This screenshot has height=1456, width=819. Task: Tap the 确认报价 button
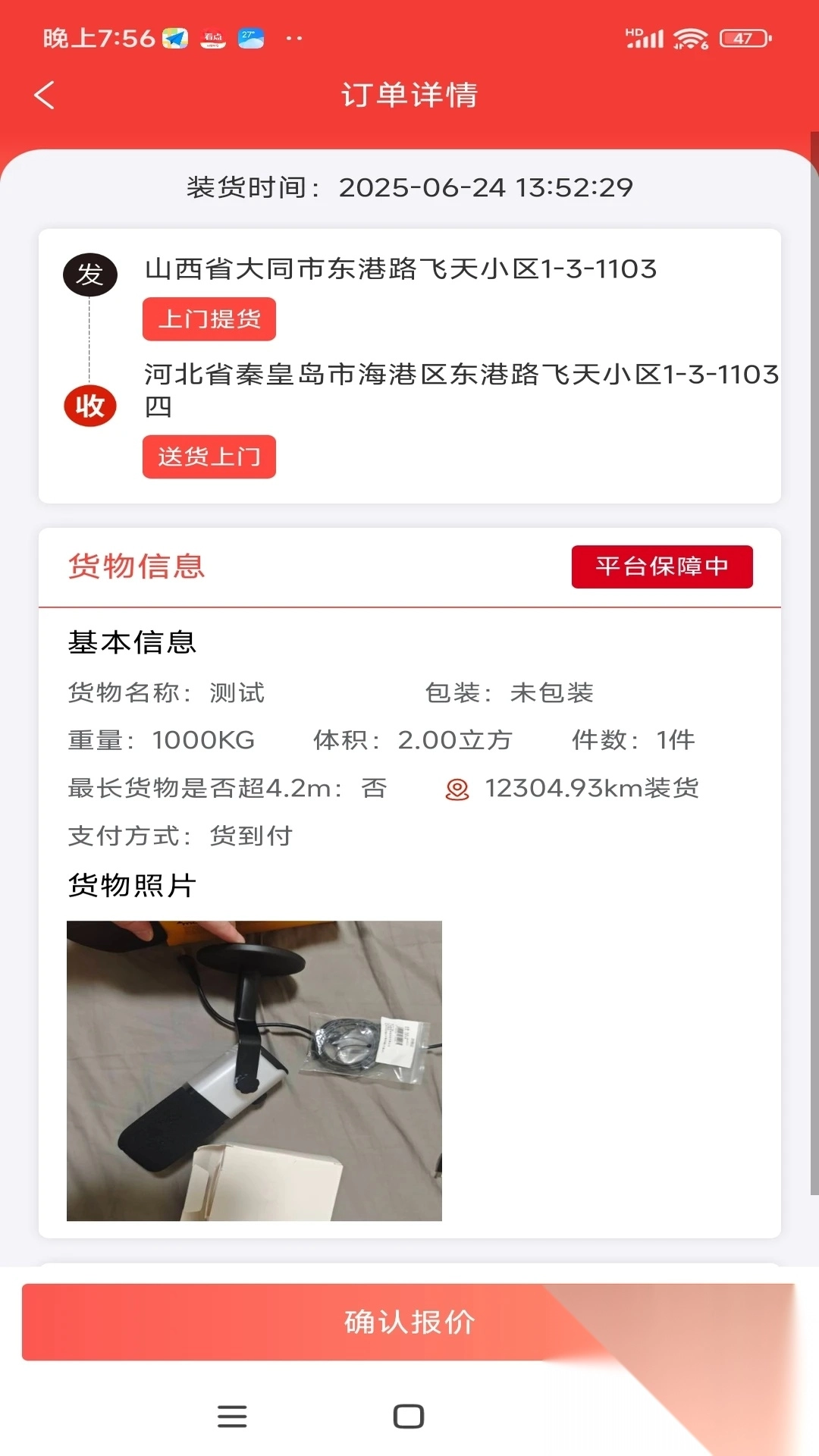(409, 1322)
